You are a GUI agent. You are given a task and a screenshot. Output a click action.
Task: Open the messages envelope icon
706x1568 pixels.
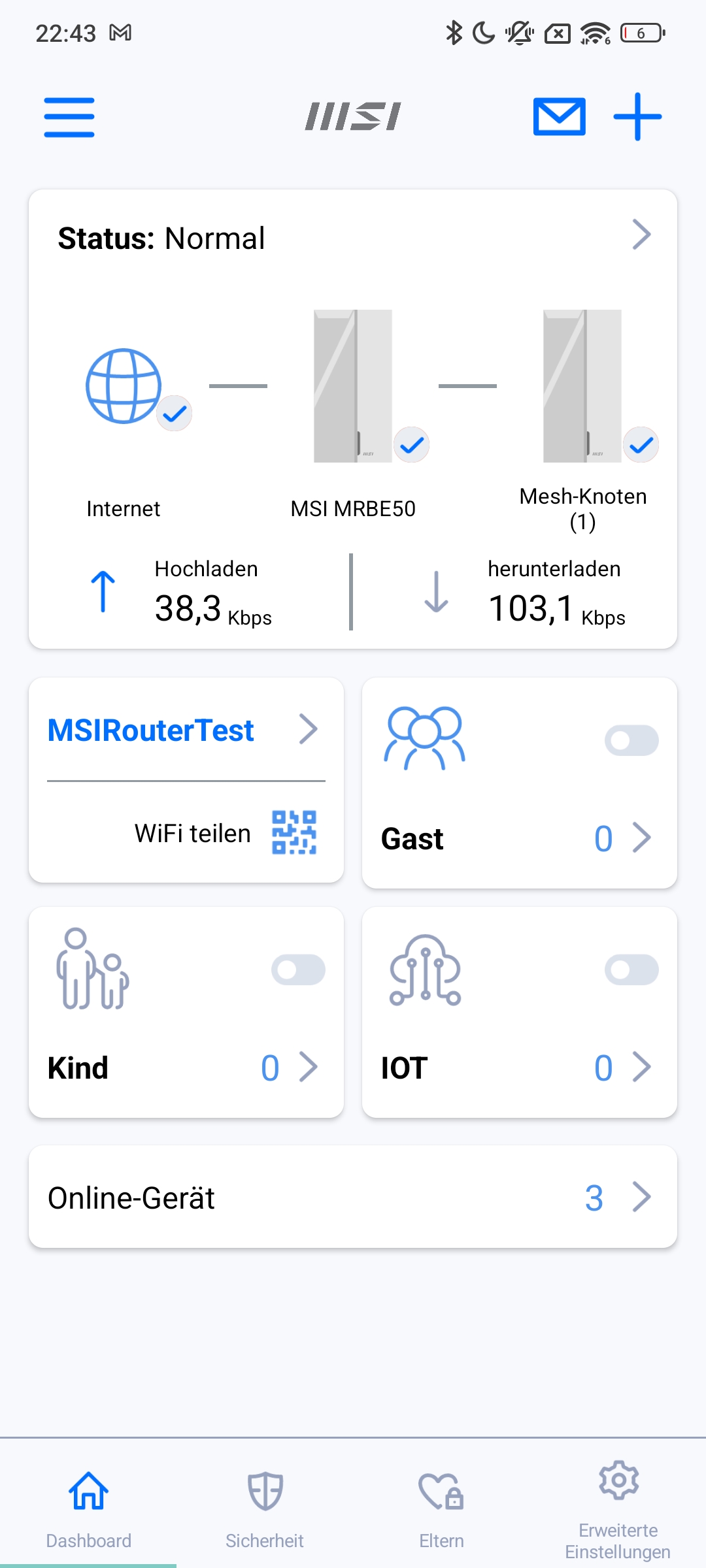pos(559,118)
